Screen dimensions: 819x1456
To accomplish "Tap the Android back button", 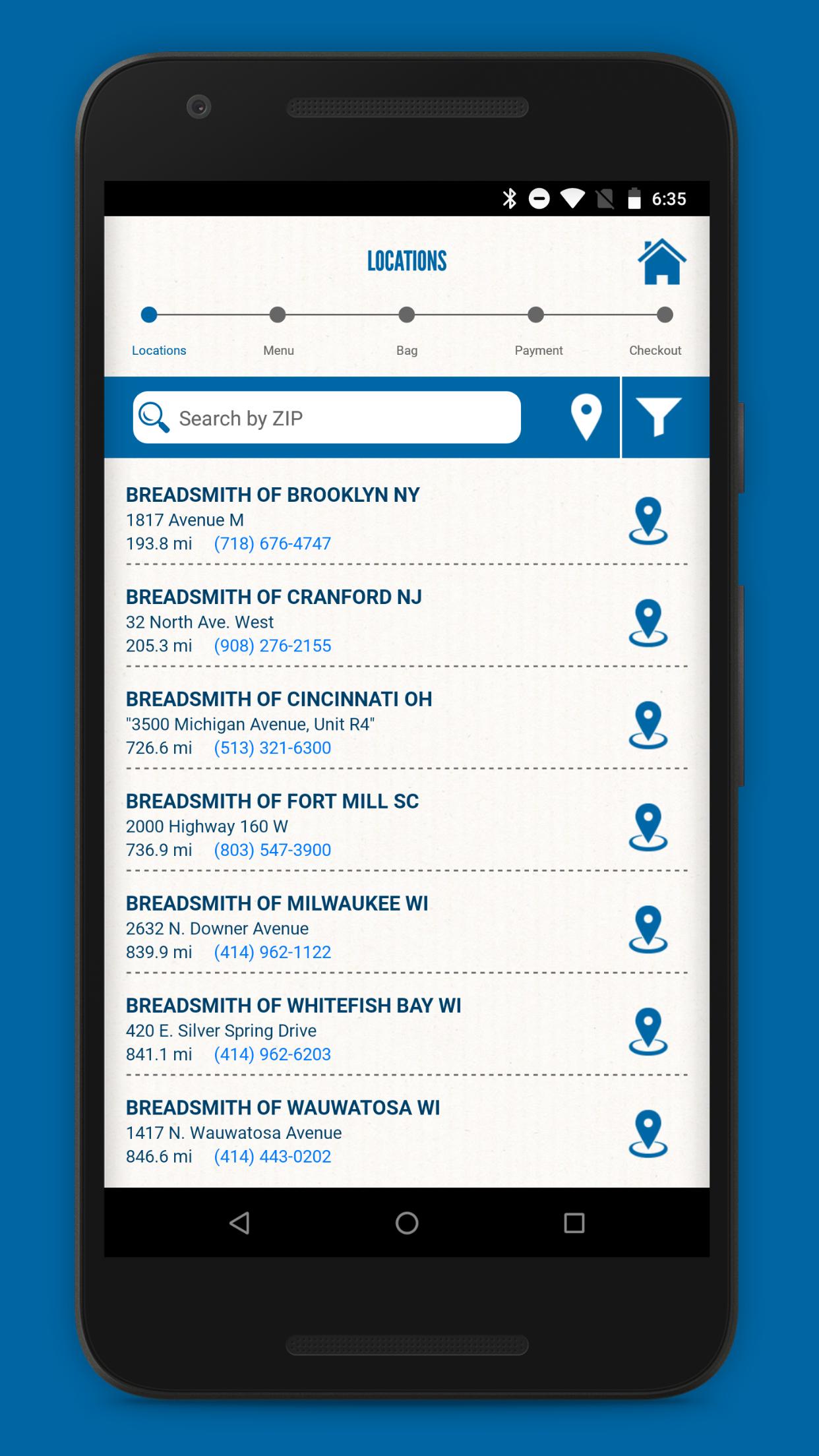I will [x=239, y=1223].
